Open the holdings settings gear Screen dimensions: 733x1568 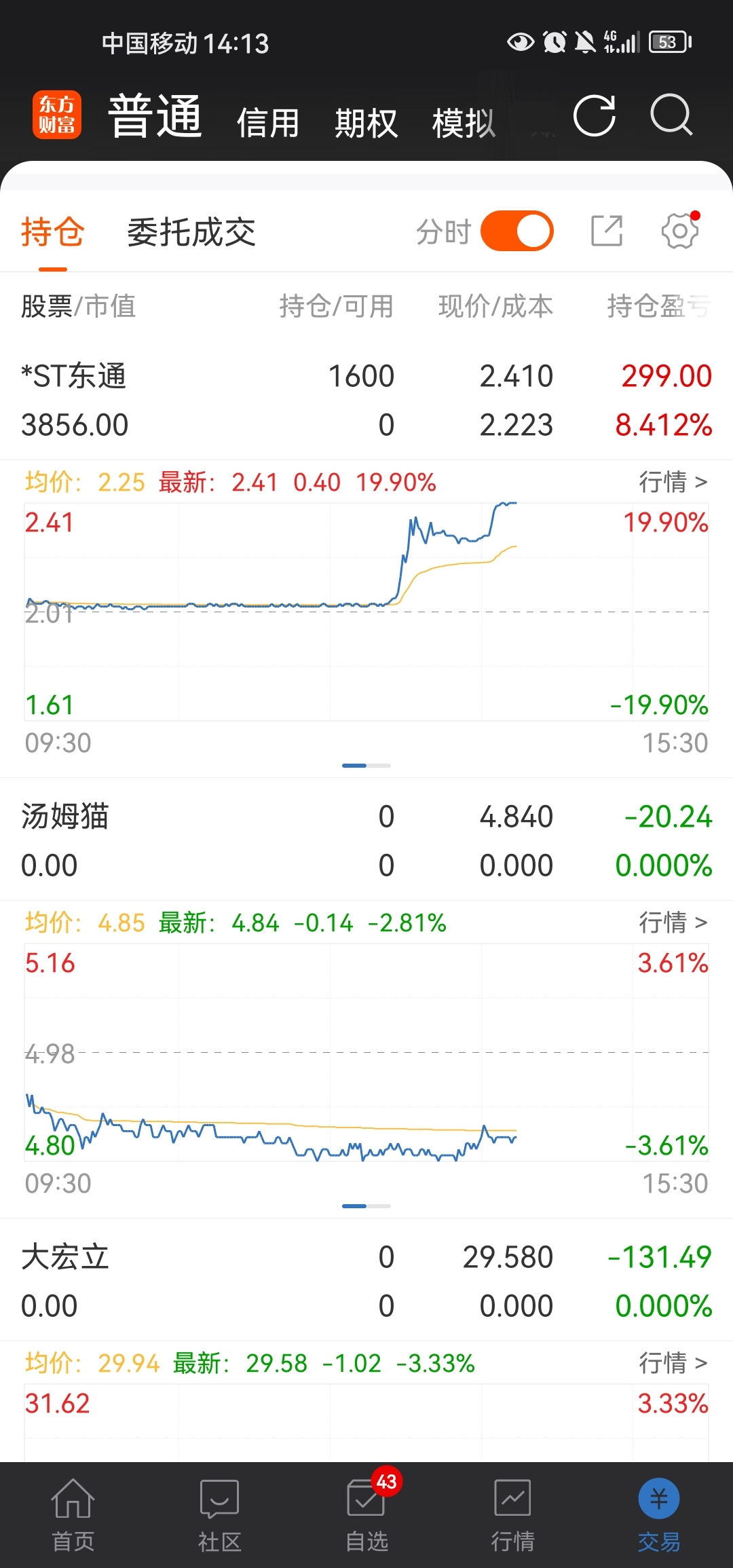[x=679, y=231]
